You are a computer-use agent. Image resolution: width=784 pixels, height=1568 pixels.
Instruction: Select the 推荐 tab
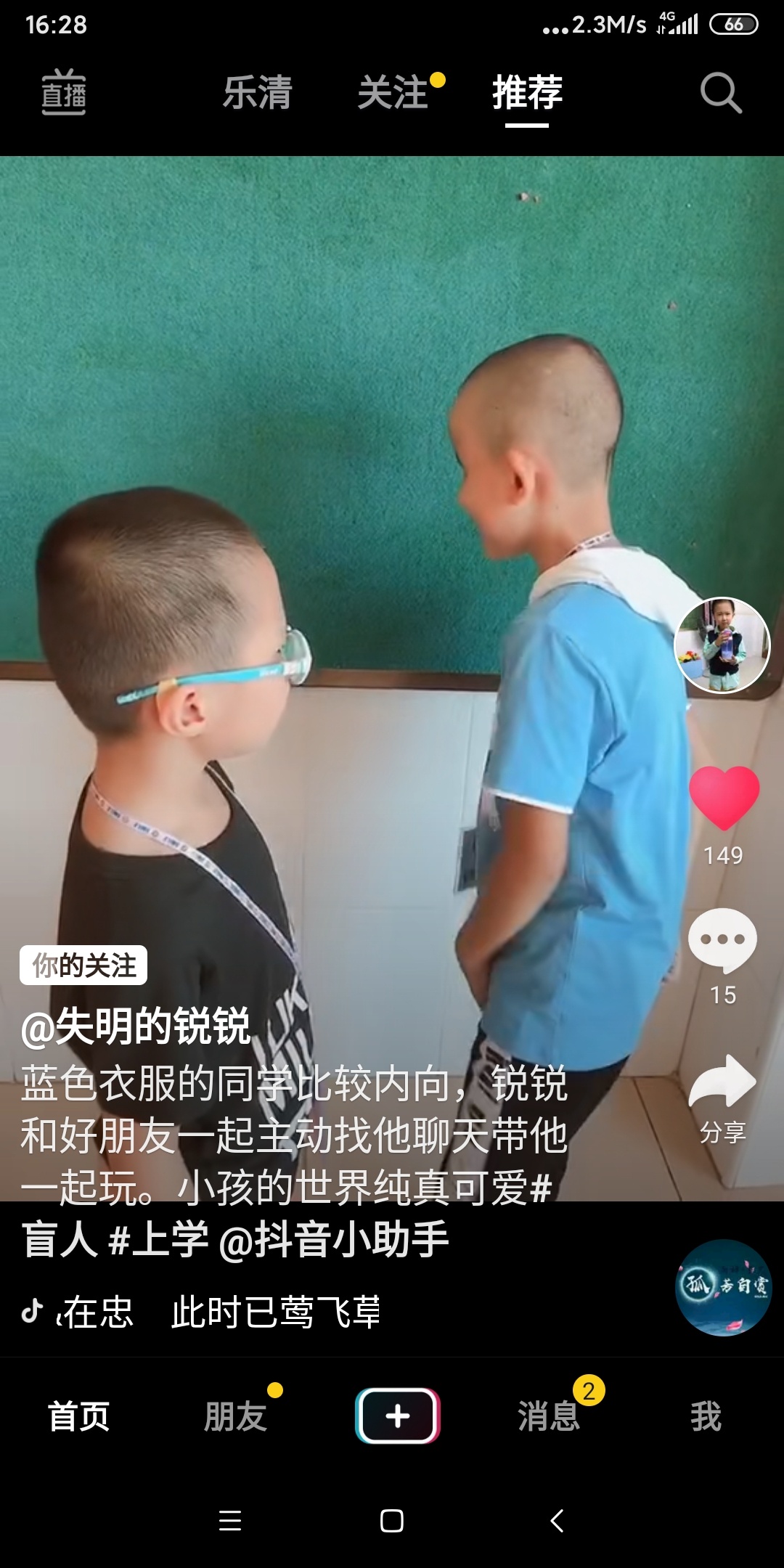[x=527, y=93]
